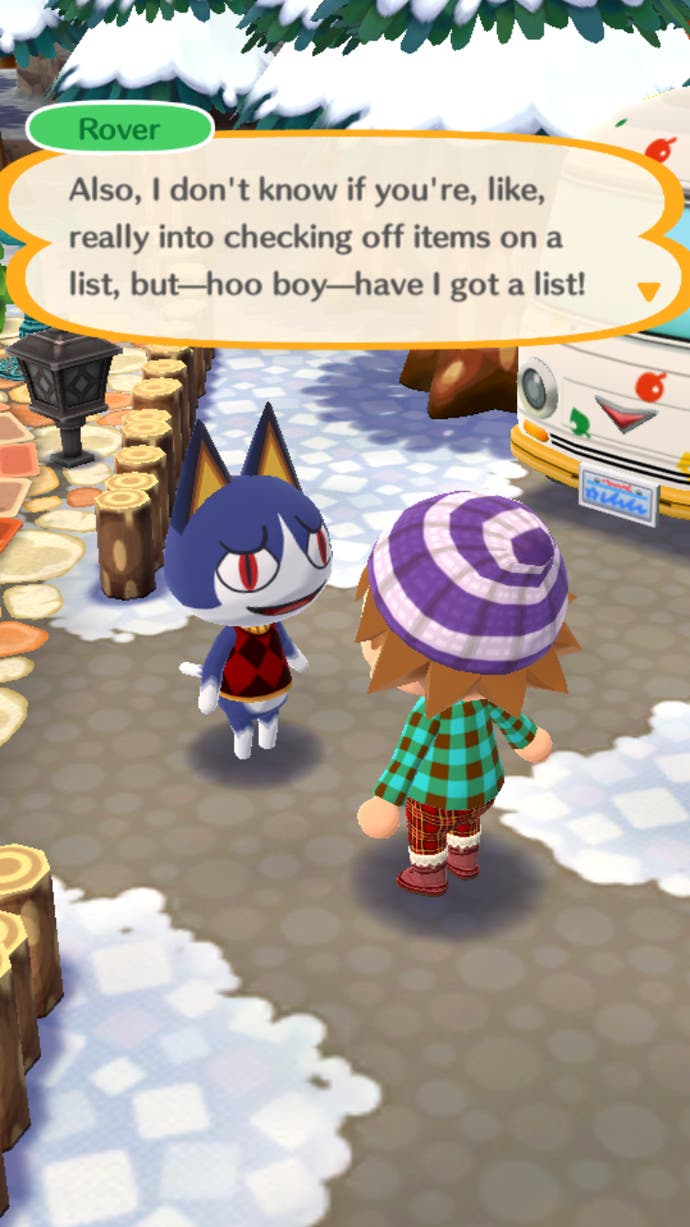Tap the orange arrow to continue Rover's dialogue
The width and height of the screenshot is (690, 1227).
[x=648, y=292]
